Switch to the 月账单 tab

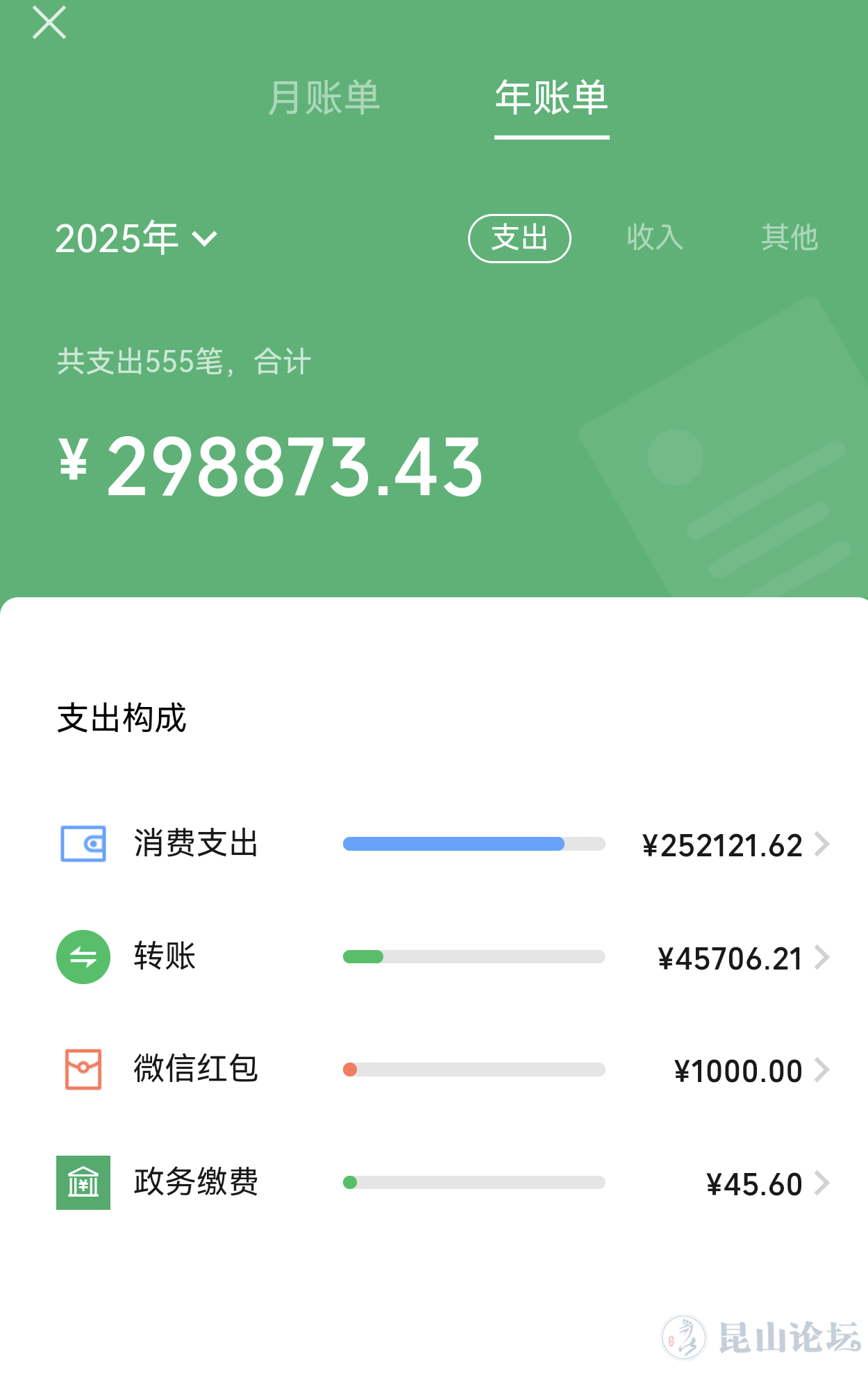(324, 97)
